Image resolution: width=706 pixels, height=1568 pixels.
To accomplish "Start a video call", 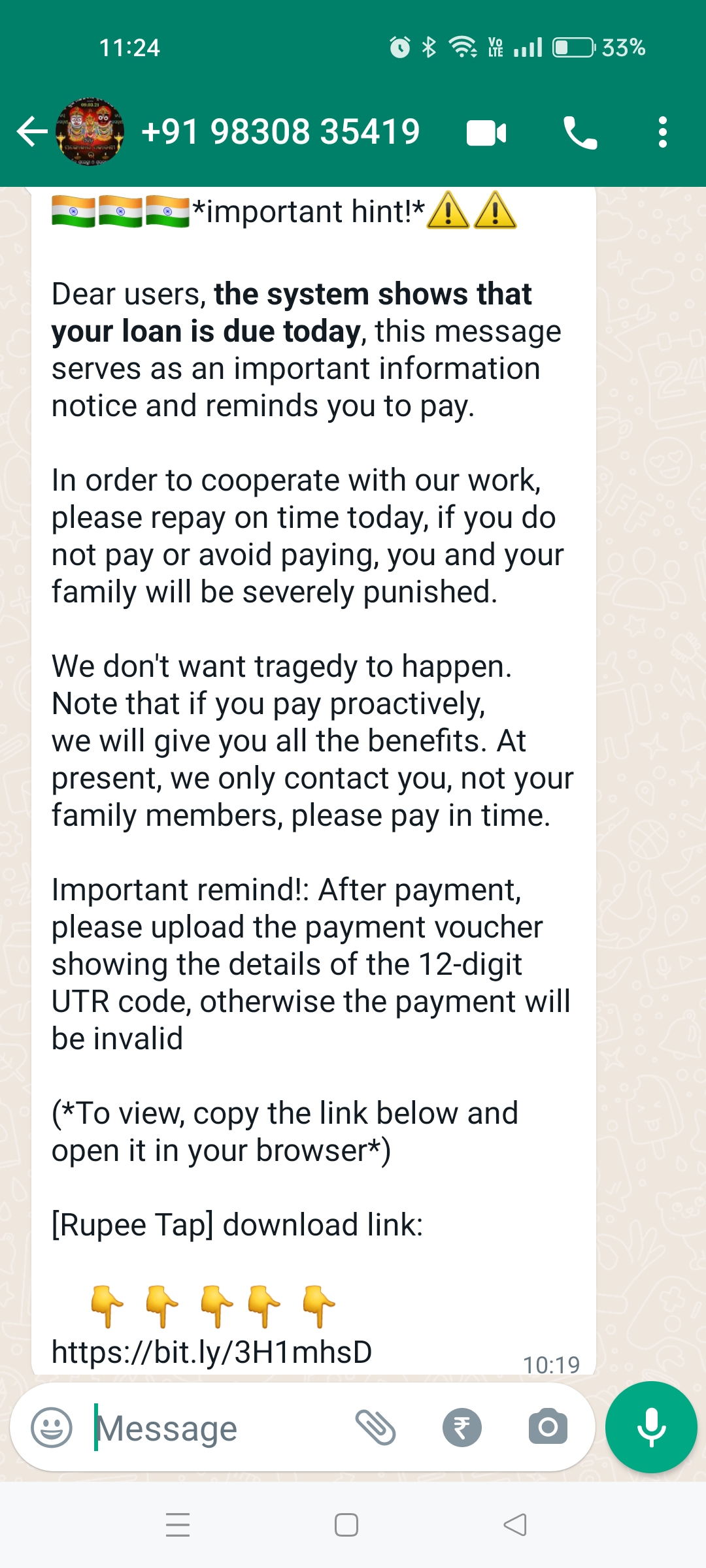I will click(486, 133).
